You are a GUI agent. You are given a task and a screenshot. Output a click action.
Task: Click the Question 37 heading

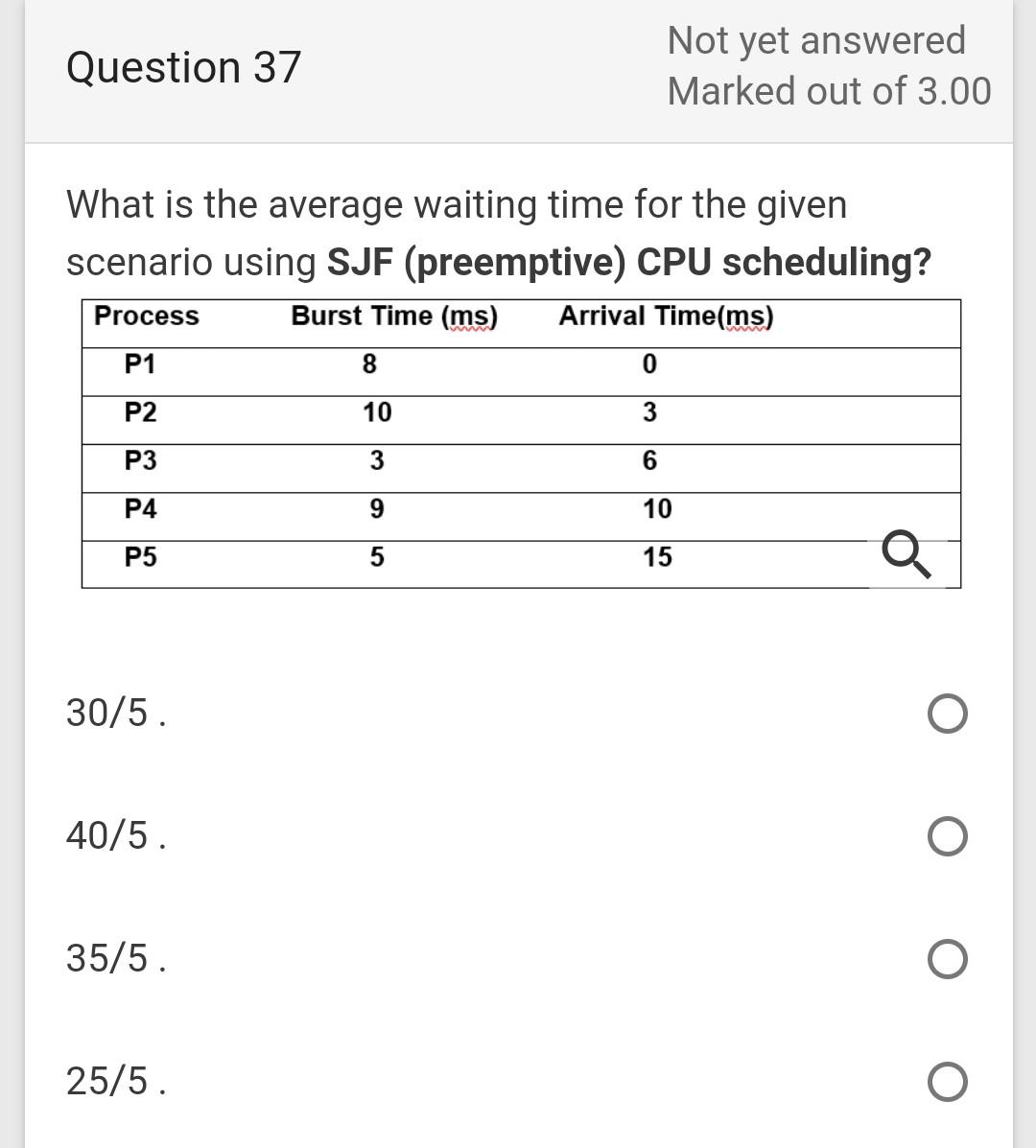[182, 66]
